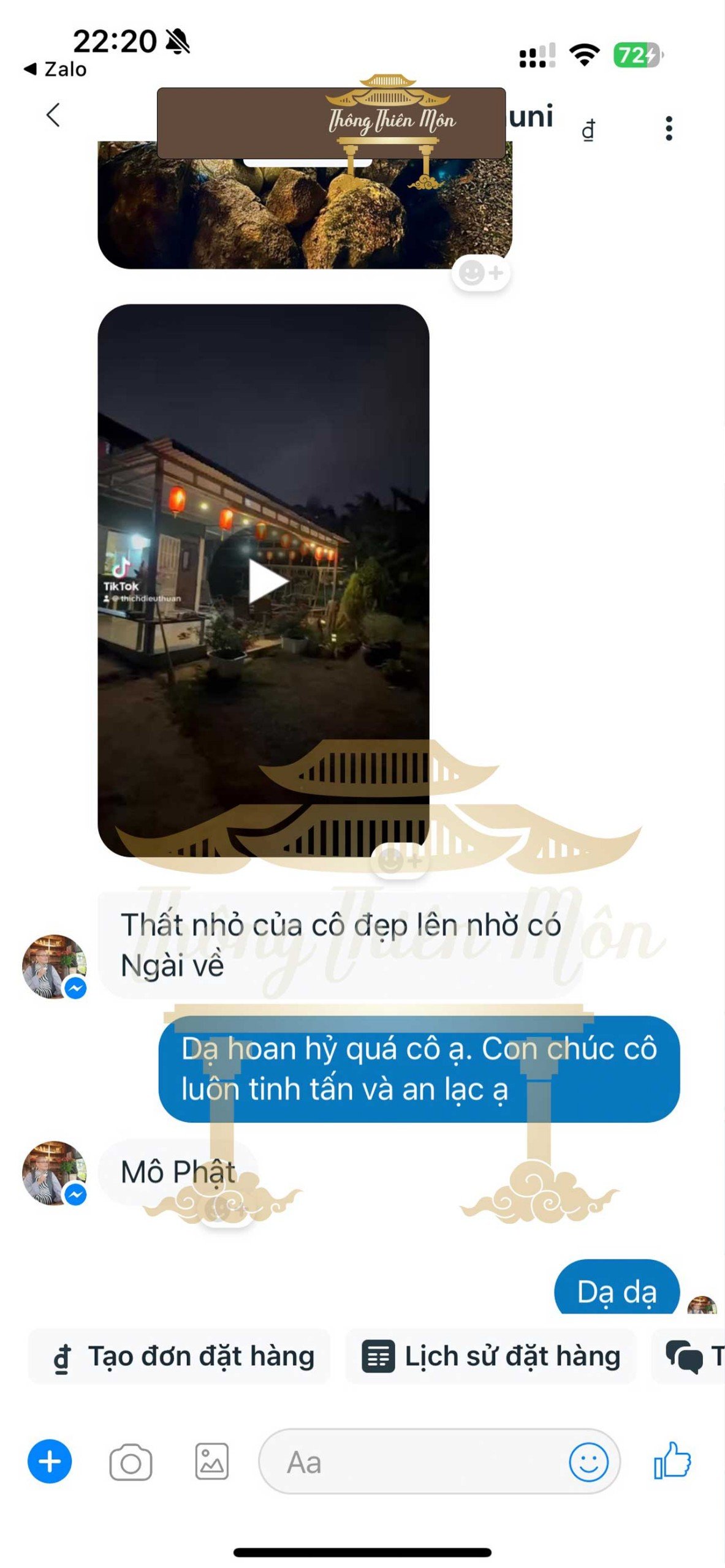The image size is (725, 1568).
Task: Open the camera to take a photo
Action: 131,1462
